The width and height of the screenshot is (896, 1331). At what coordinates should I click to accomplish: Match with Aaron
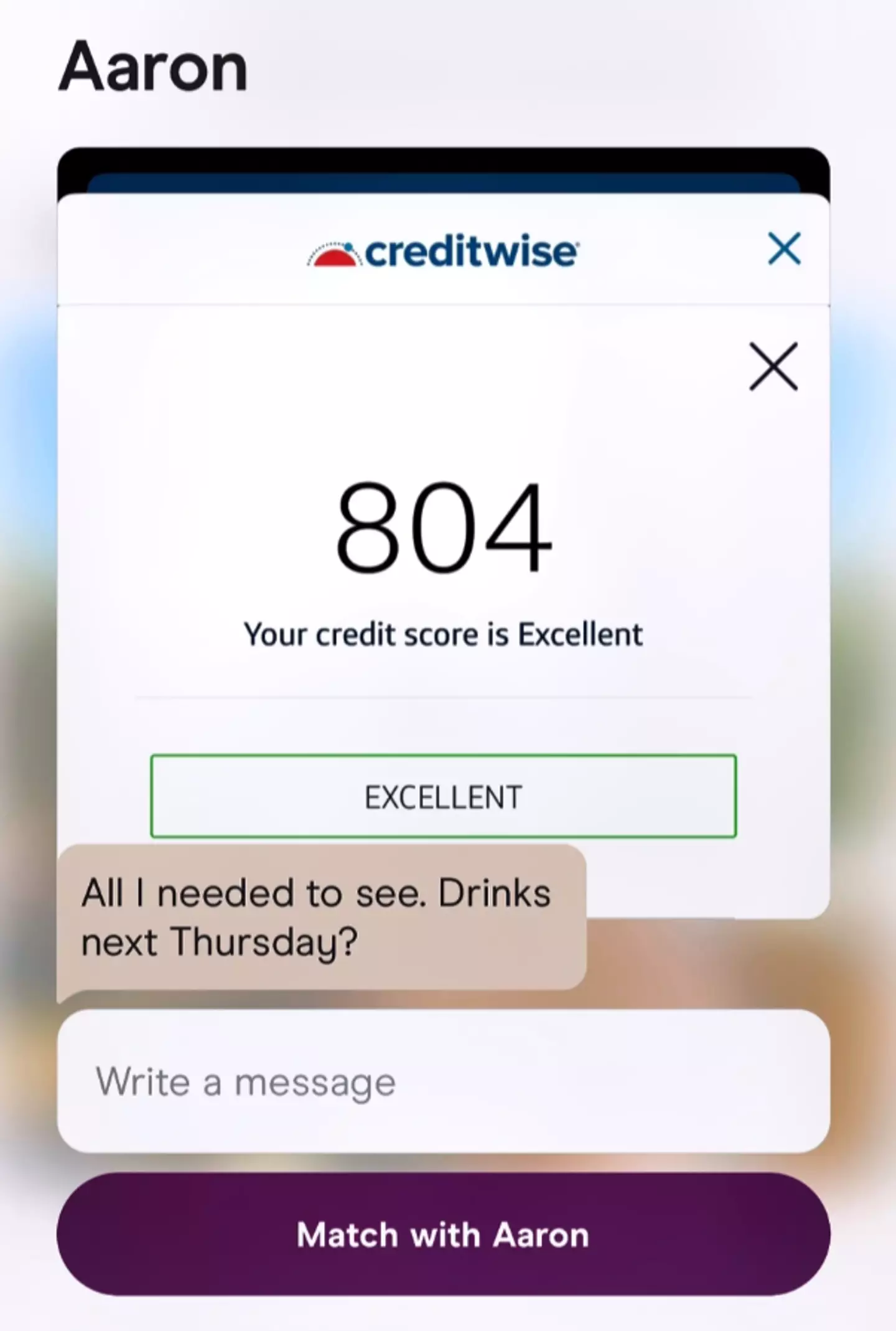click(443, 1235)
